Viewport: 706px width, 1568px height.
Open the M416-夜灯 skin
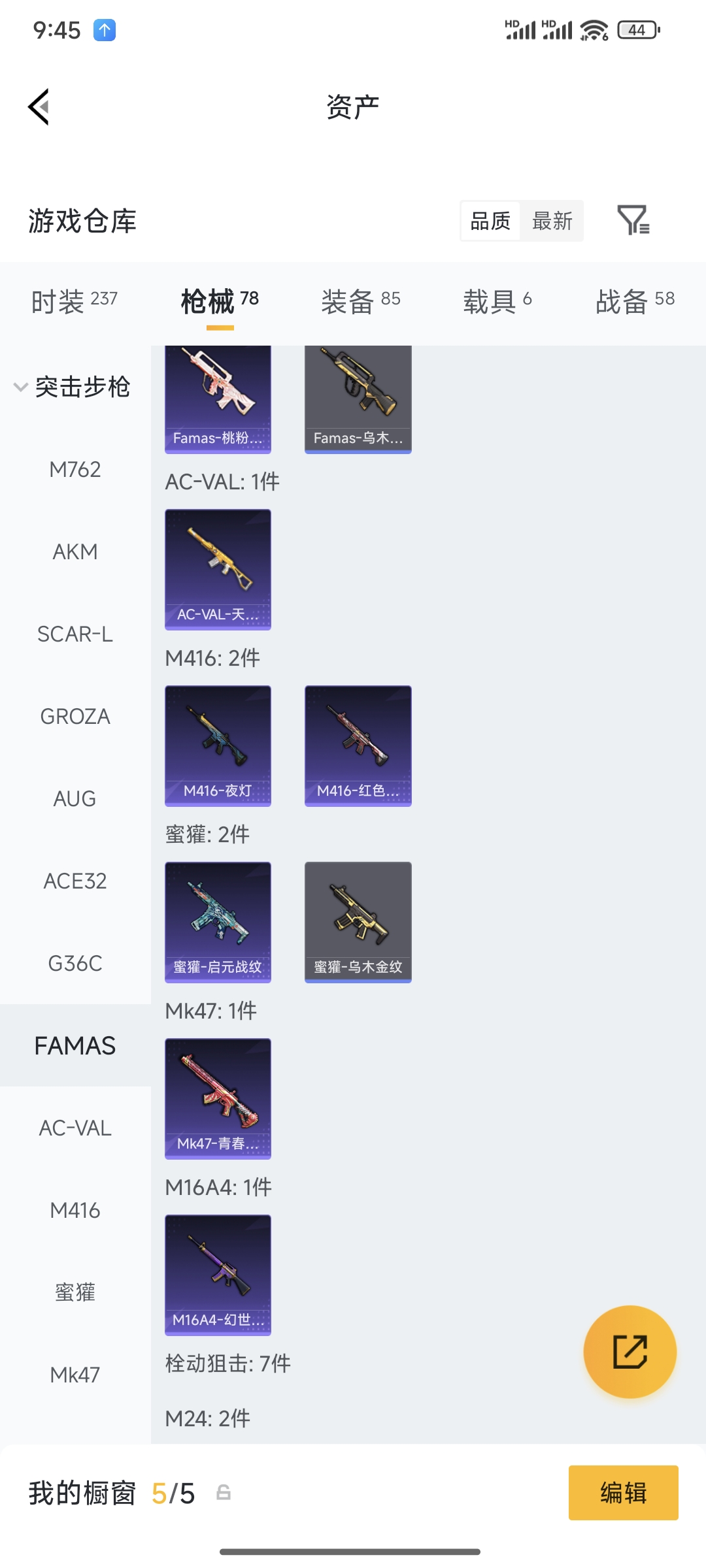[x=218, y=745]
